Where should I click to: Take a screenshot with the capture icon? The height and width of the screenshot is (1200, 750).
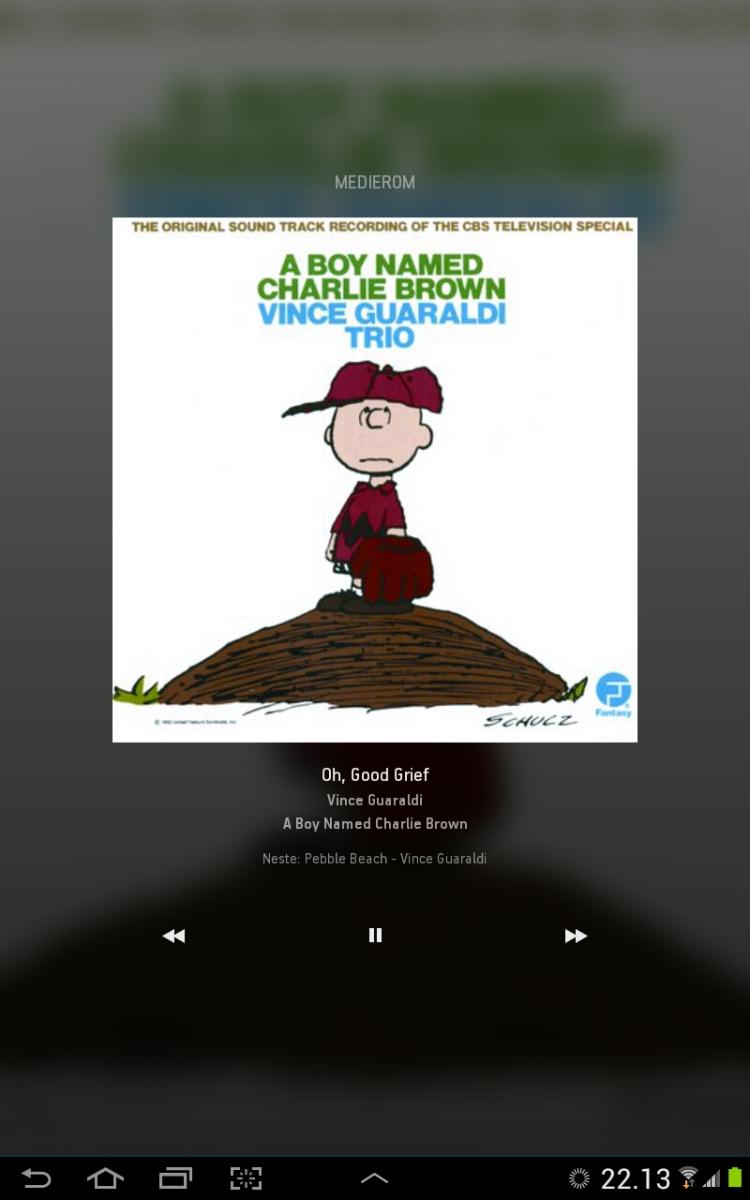coord(245,1178)
